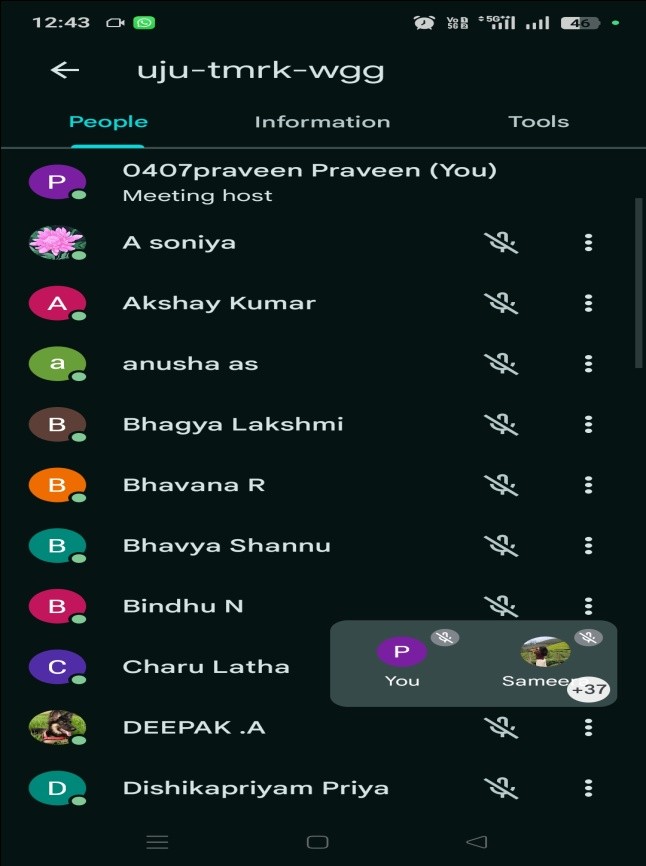Open more options for Bhavya Shannu
The height and width of the screenshot is (866, 646).
tap(588, 545)
